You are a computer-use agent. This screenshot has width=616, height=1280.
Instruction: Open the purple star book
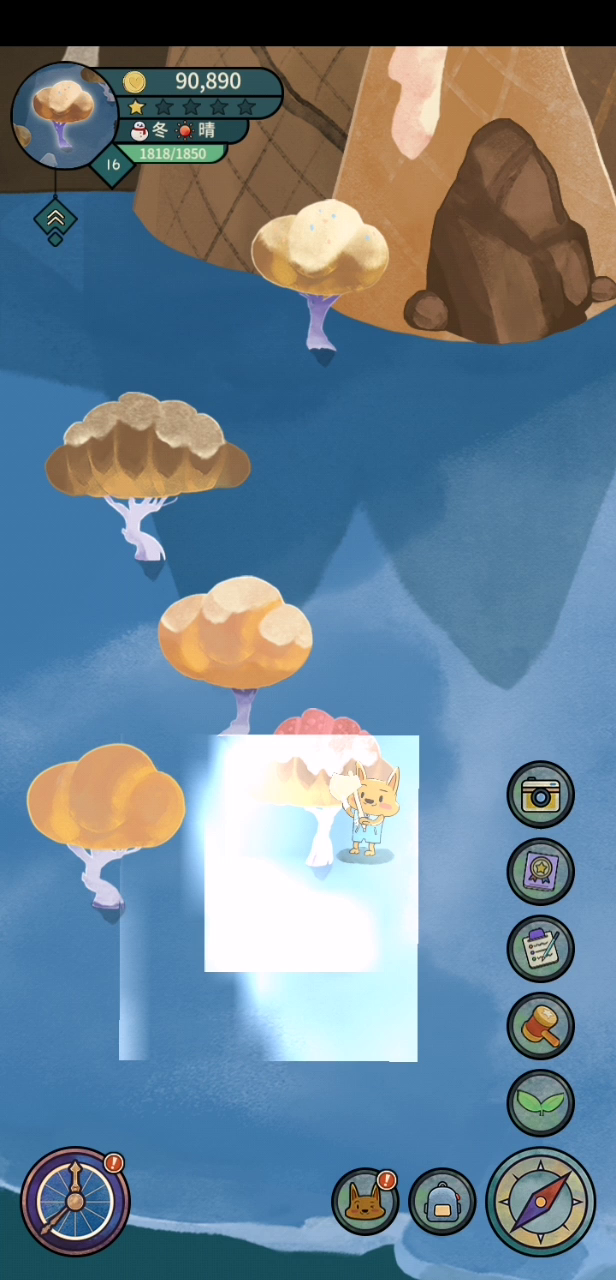(541, 872)
